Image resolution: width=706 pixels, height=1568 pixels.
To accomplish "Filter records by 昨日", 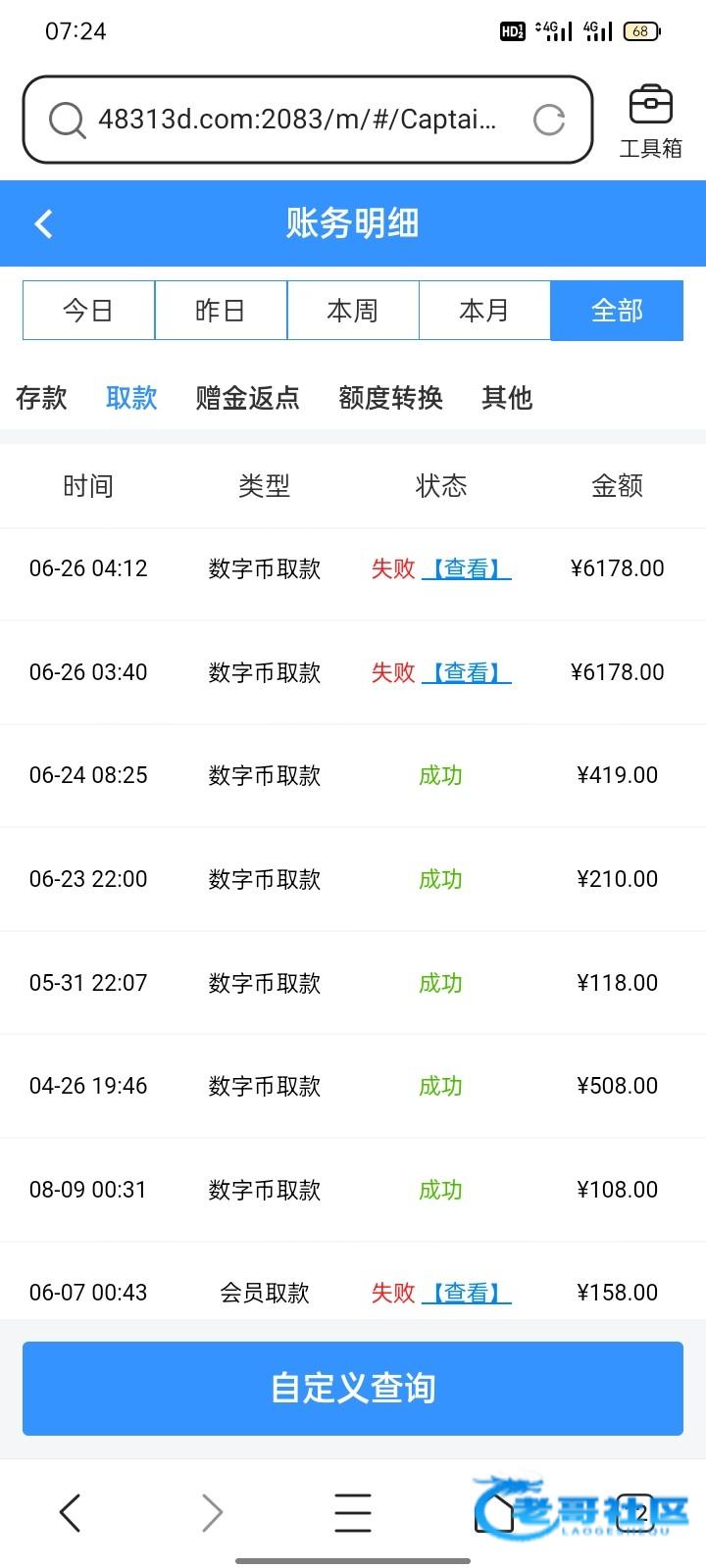I will 221,311.
